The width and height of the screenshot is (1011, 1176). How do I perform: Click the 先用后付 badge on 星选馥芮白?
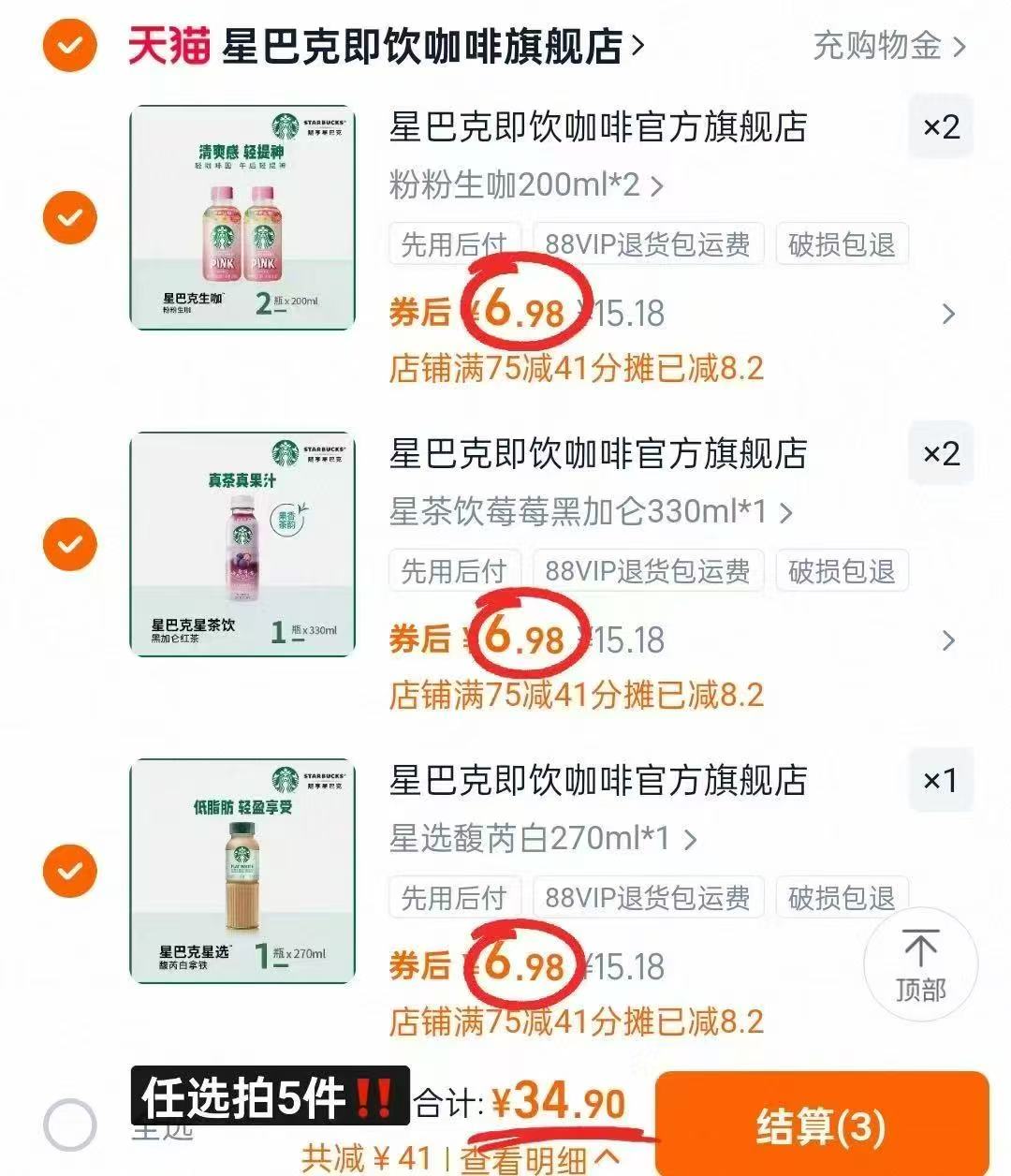(x=456, y=897)
